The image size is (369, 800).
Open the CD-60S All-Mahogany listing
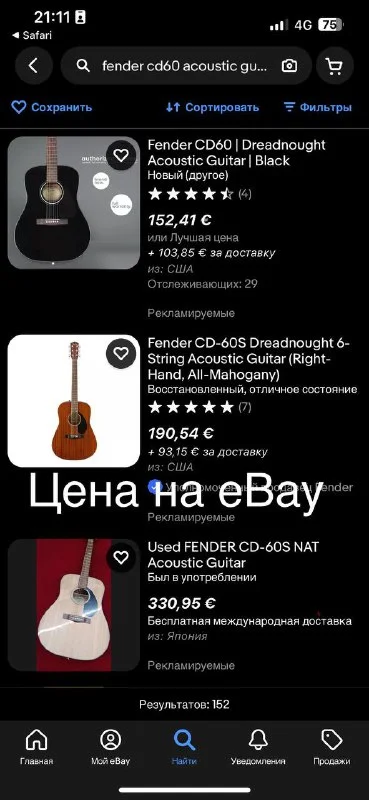click(x=249, y=359)
